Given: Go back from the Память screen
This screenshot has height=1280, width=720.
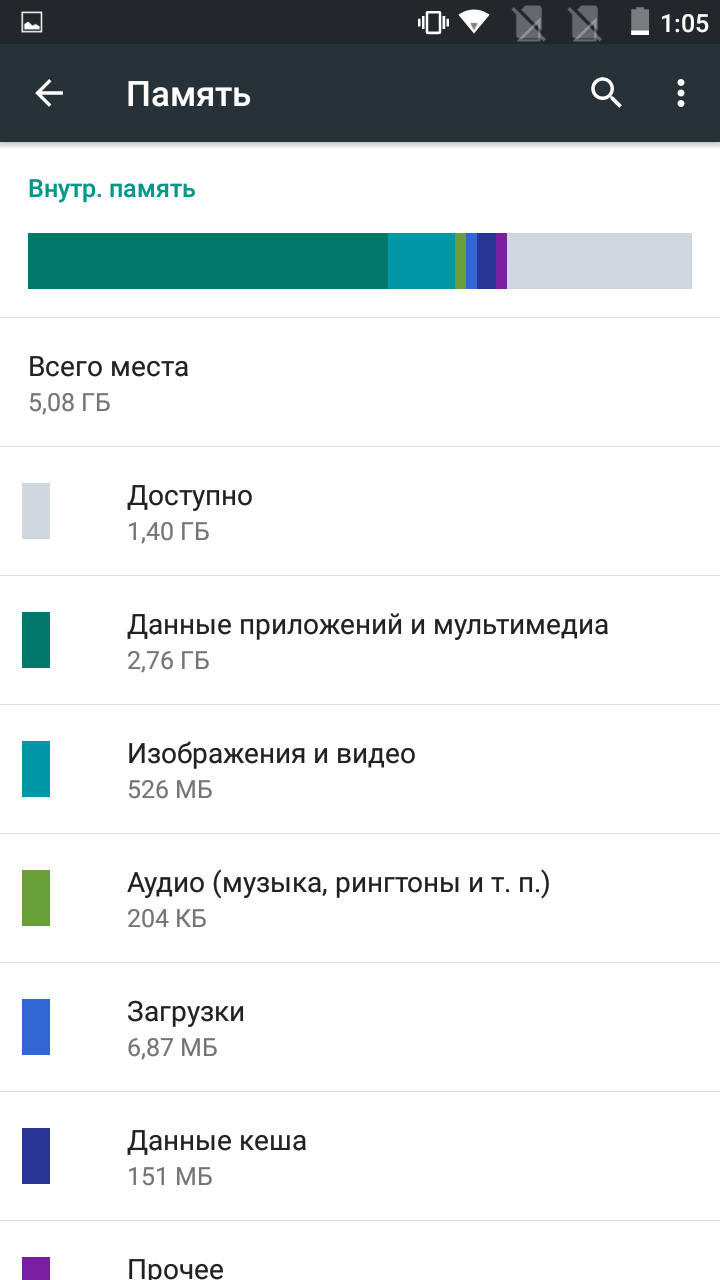Looking at the screenshot, I should [x=49, y=94].
